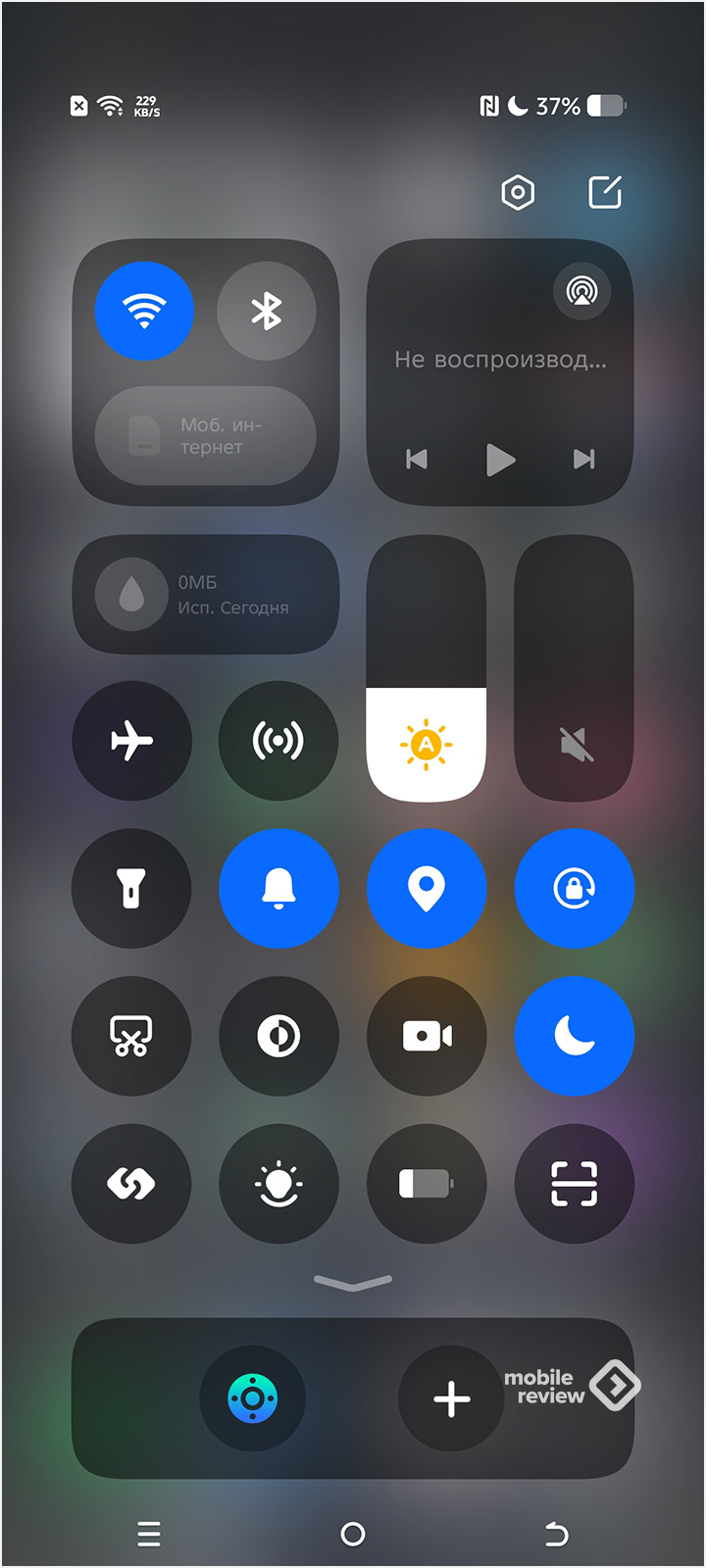Toggle the location pin tile
706x1568 pixels.
tap(427, 889)
